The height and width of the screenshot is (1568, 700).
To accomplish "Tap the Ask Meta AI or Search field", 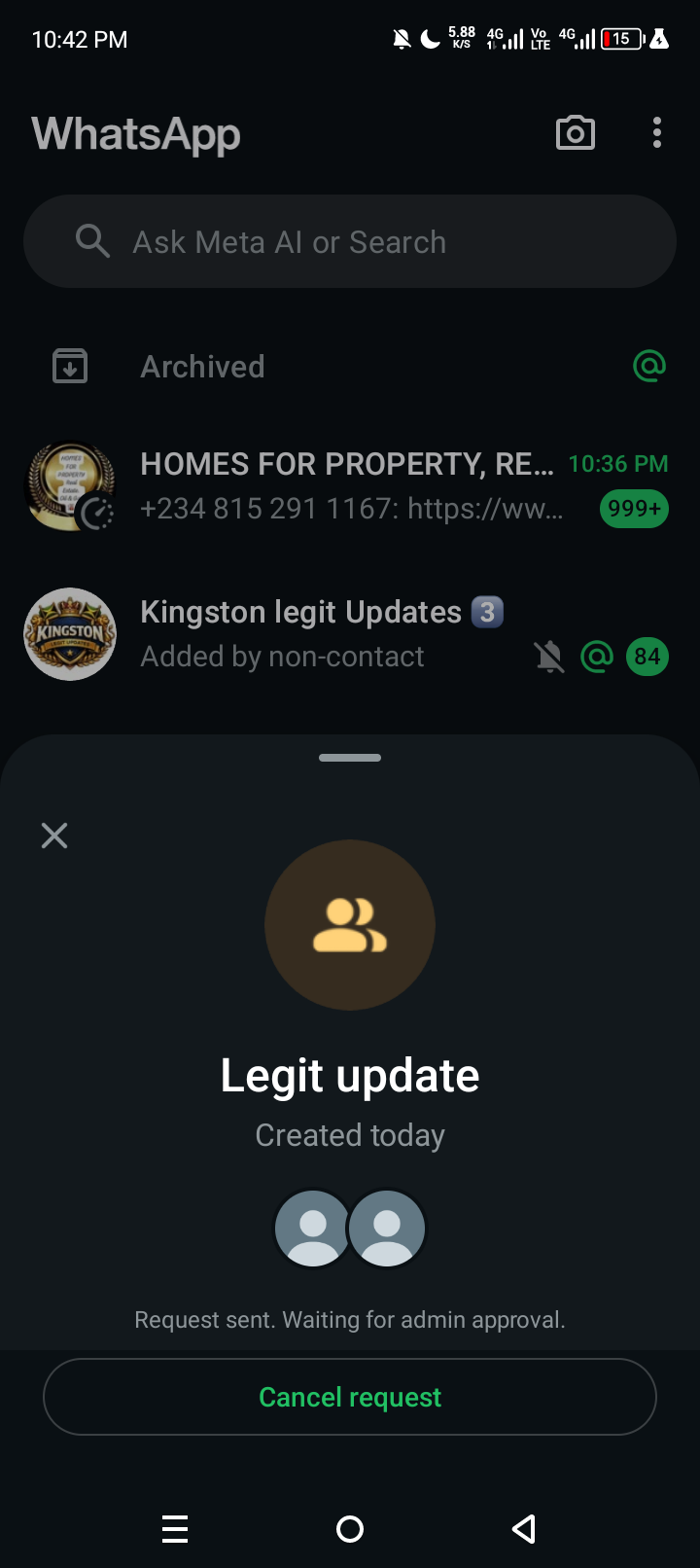I will pyautogui.click(x=350, y=241).
